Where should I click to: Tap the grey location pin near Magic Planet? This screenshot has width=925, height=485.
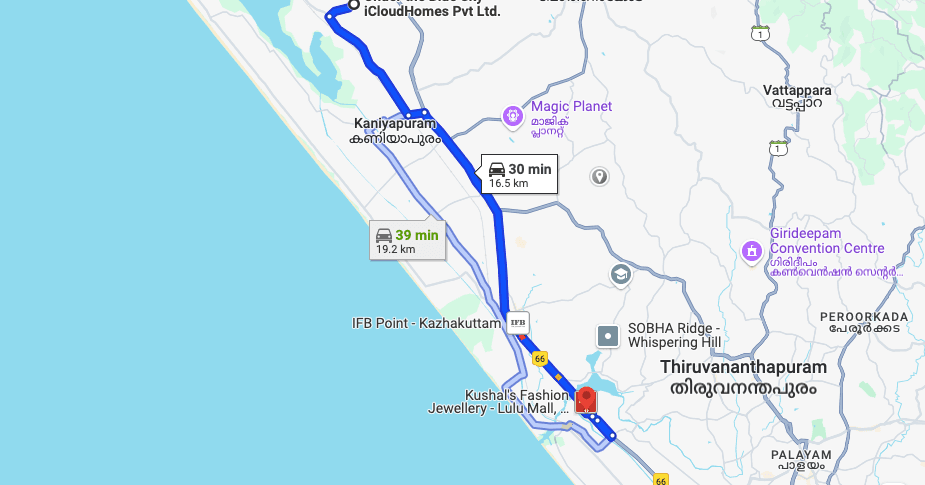click(x=599, y=177)
